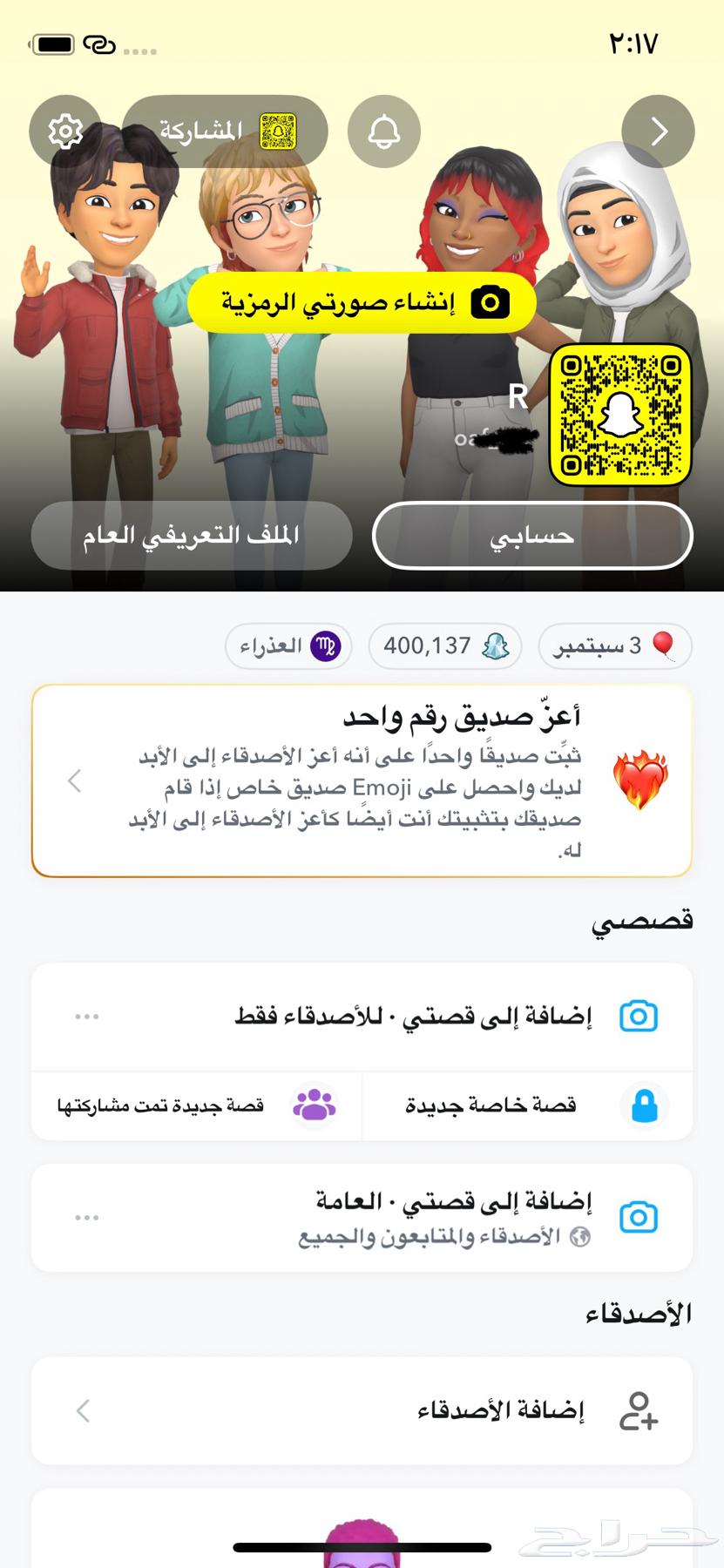The height and width of the screenshot is (1568, 724).
Task: Tap the 400,137 snap score pill
Action: (444, 646)
